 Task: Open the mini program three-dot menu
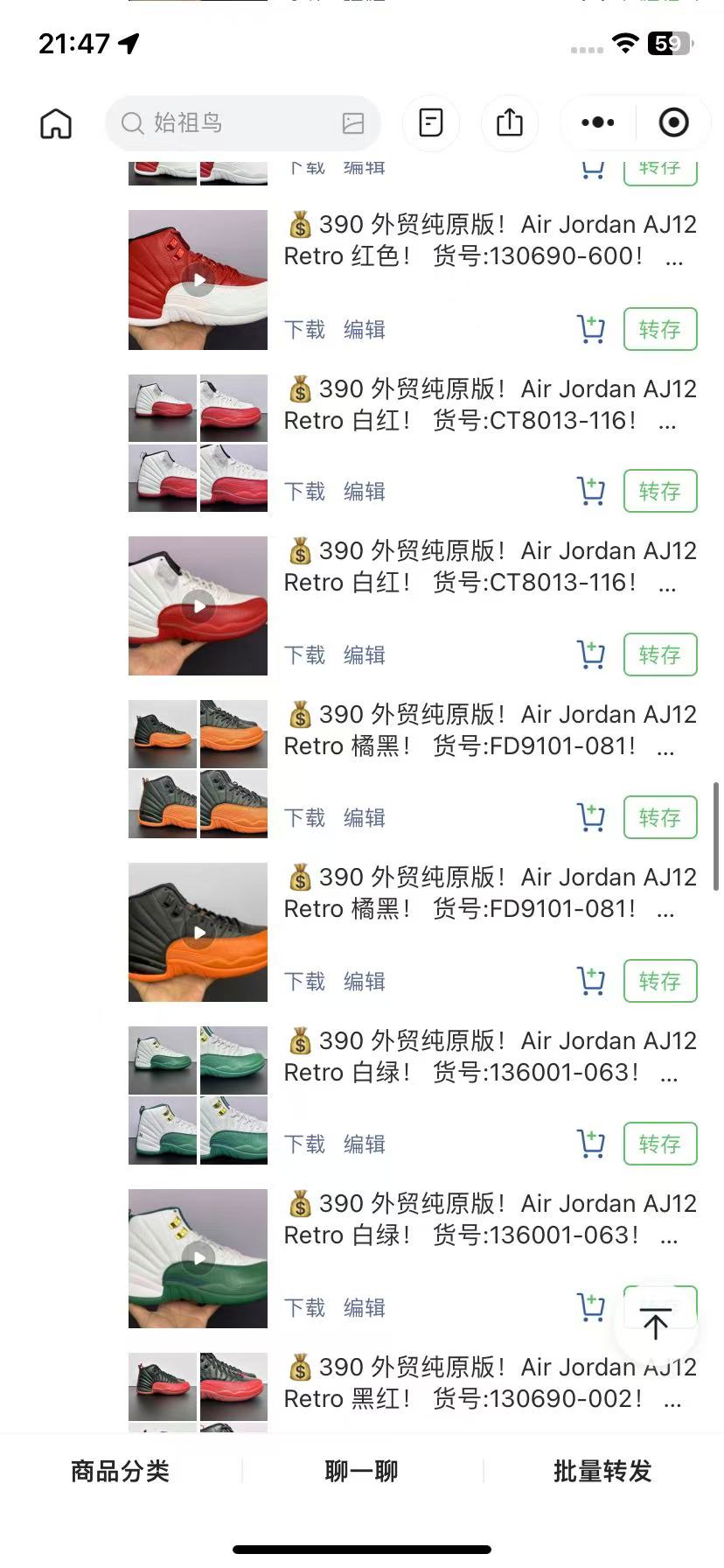pos(598,122)
